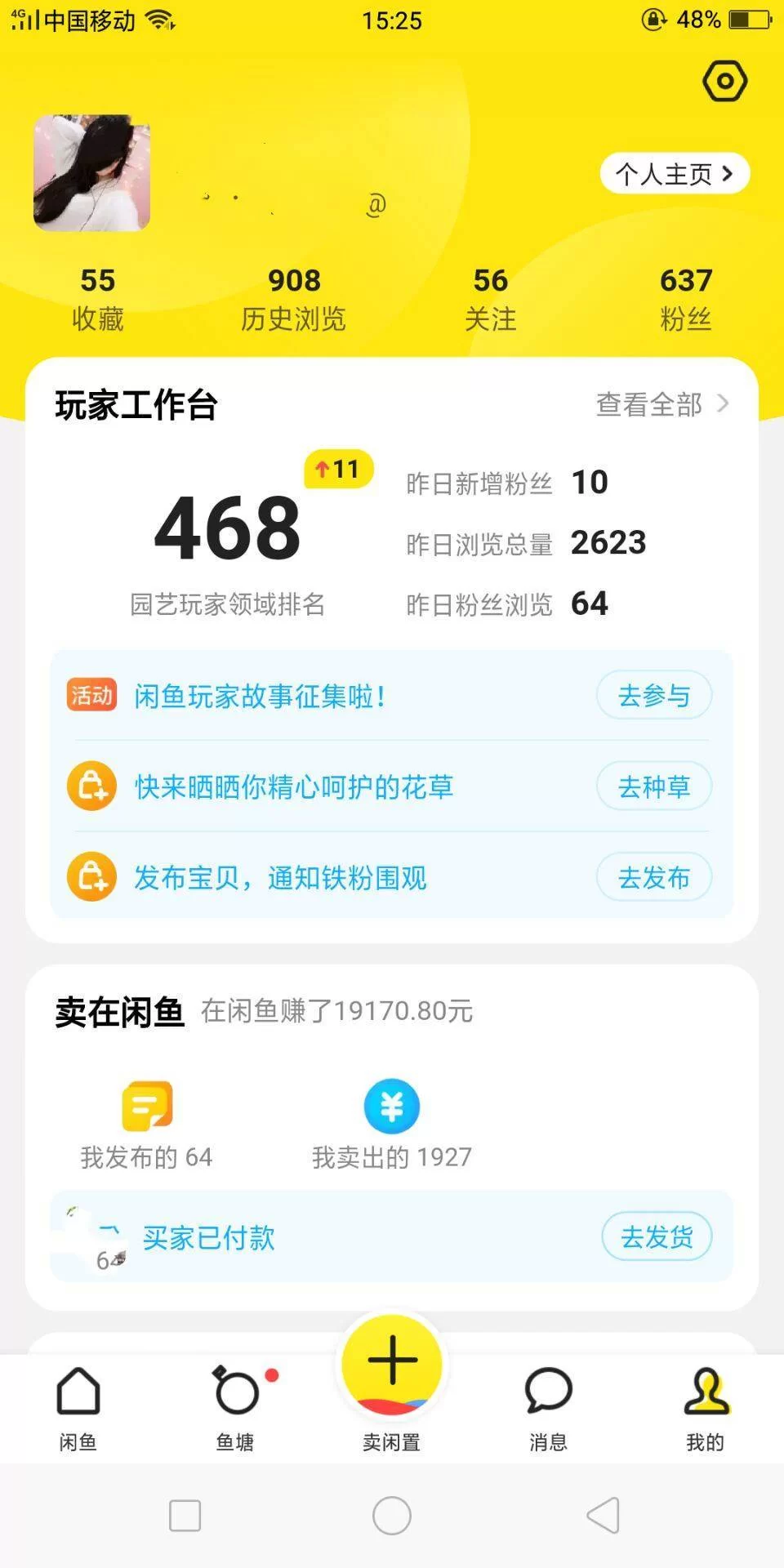Open 收藏 favorites list

point(97,300)
